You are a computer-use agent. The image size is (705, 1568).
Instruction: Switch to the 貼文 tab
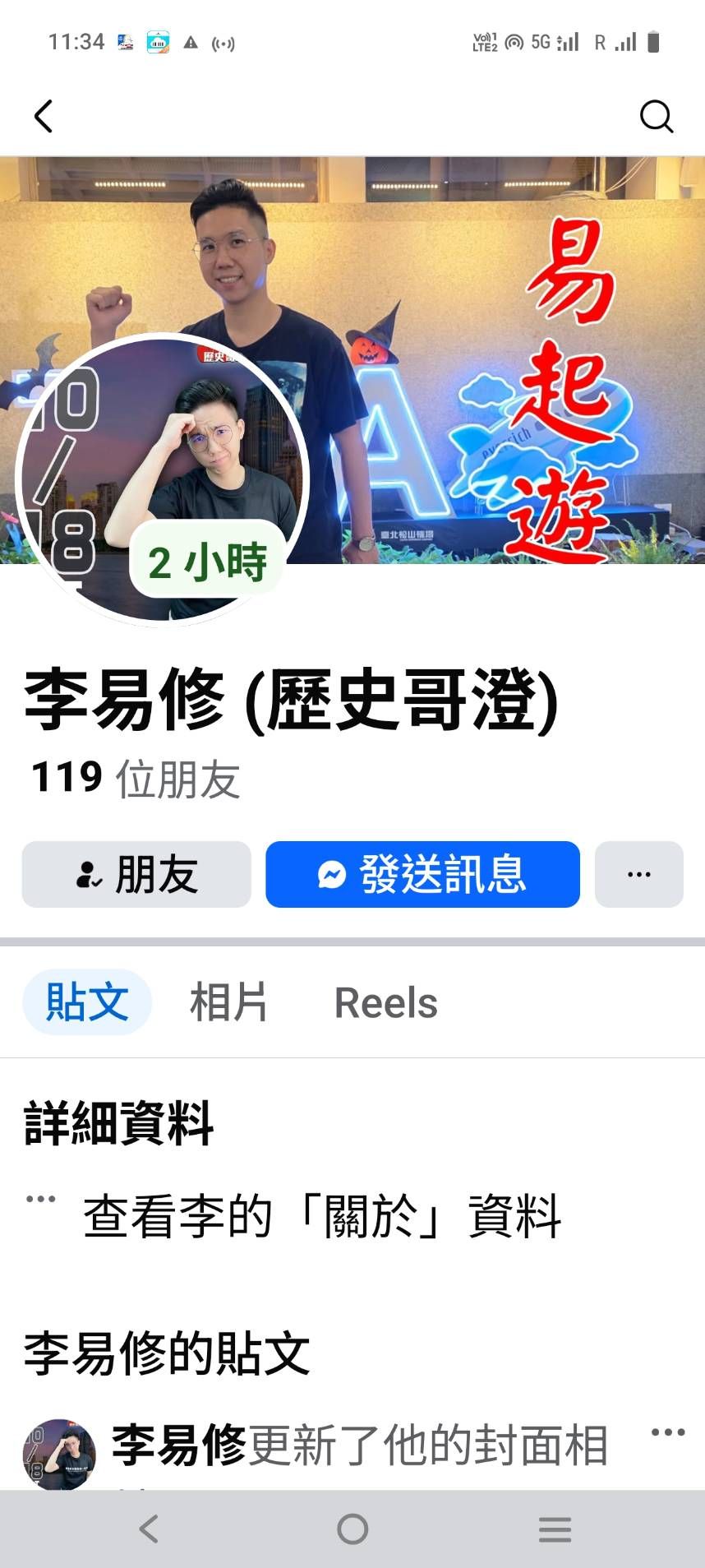click(x=87, y=1002)
